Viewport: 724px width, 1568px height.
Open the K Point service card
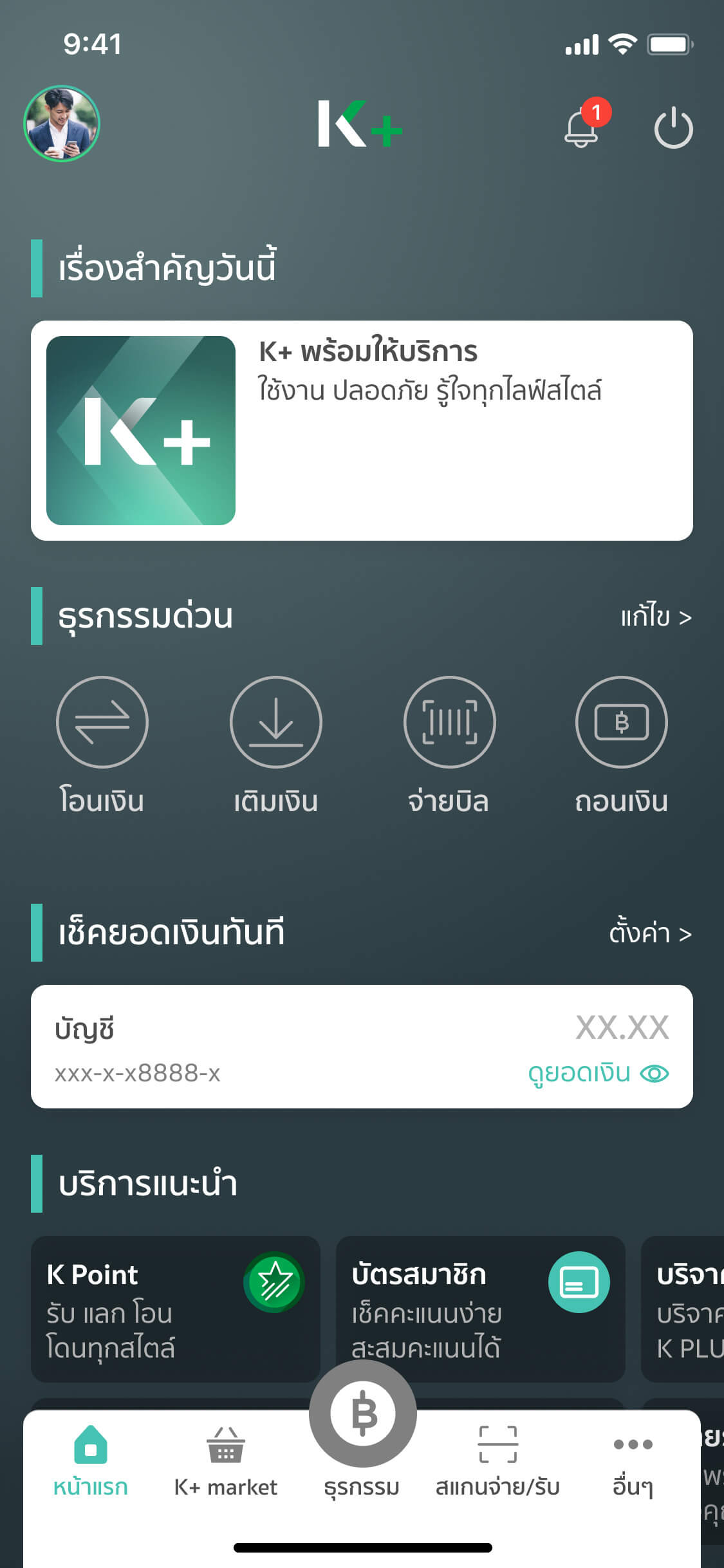(175, 1308)
